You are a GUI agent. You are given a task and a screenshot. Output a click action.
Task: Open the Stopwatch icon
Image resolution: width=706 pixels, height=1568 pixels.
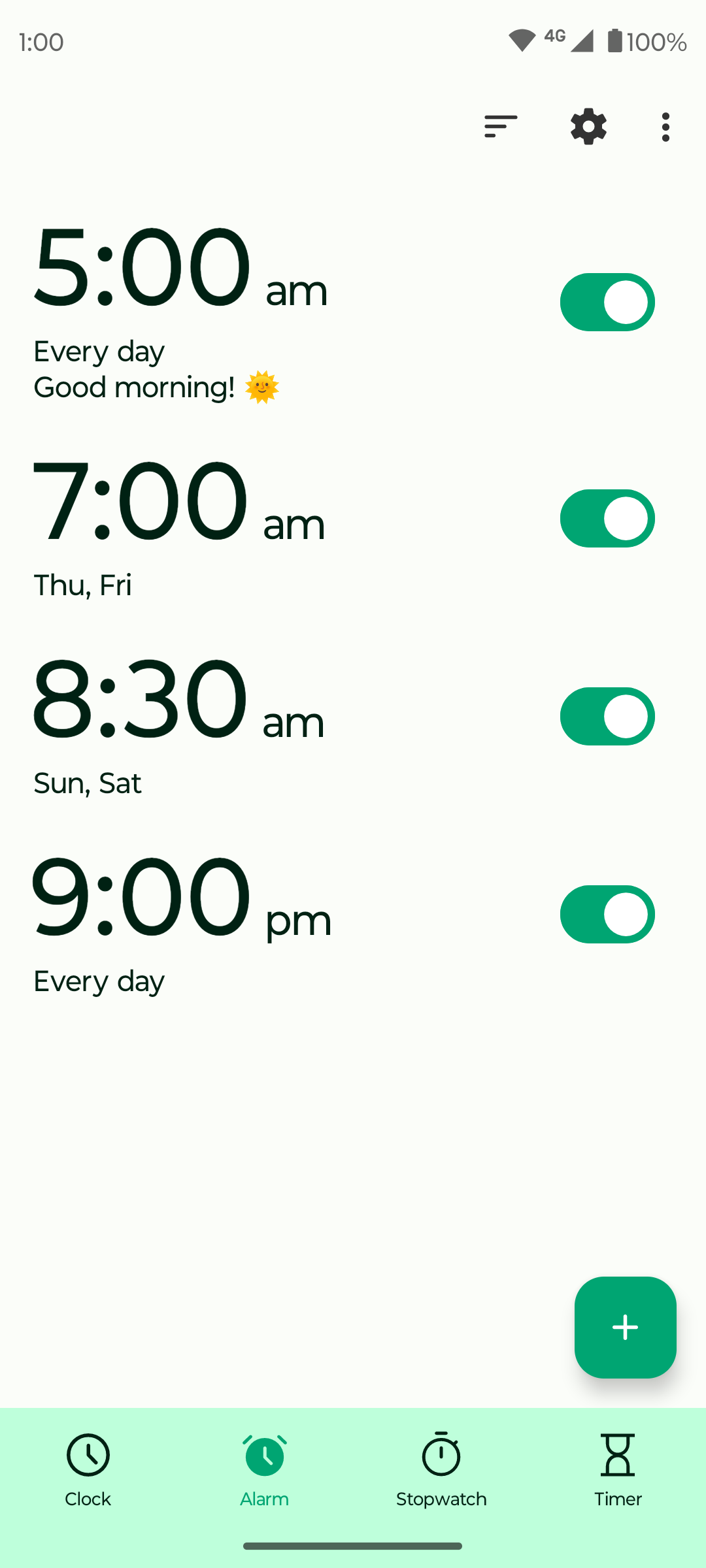point(441,1456)
